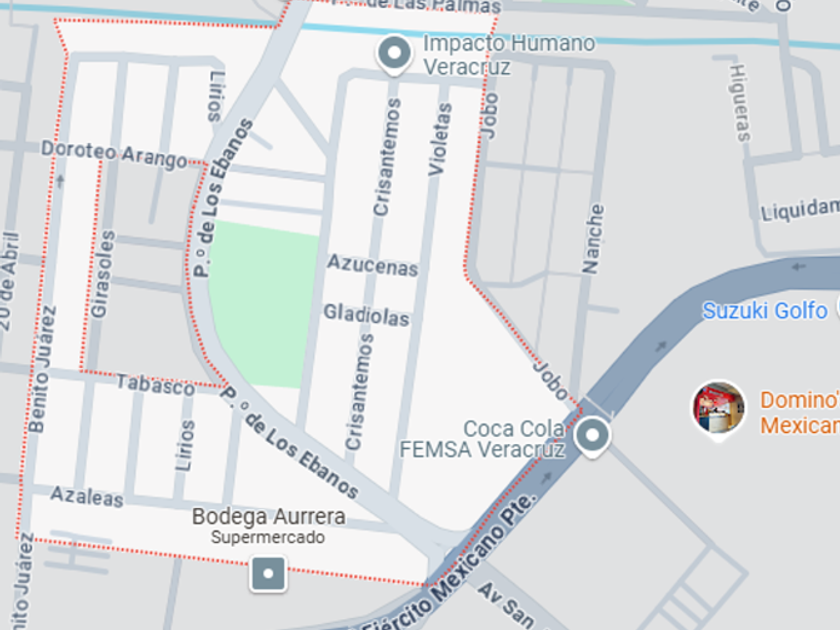The width and height of the screenshot is (840, 630).
Task: Open the Bodega Aurrera supermarket marker
Action: [268, 574]
